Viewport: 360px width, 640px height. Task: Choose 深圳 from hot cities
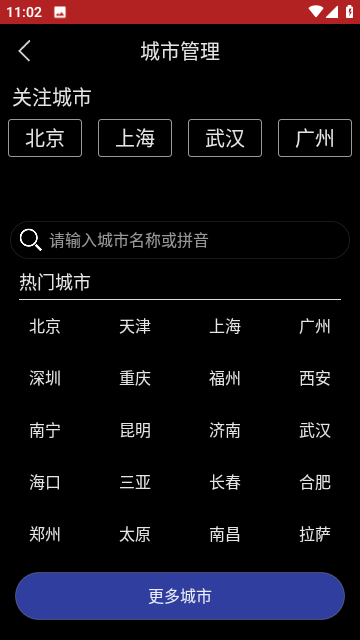pyautogui.click(x=45, y=378)
